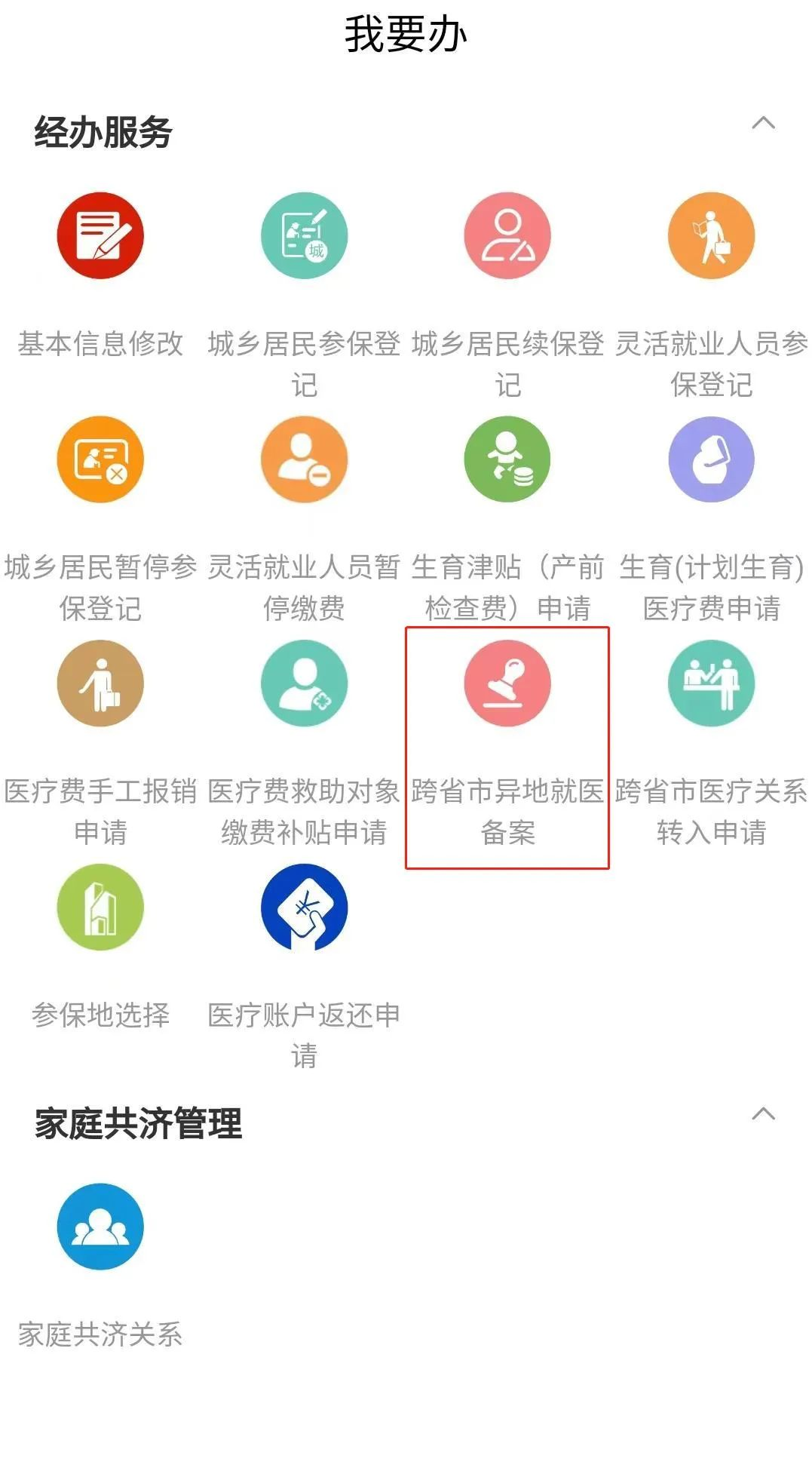Open 城乡居民参保登记

[x=304, y=236]
